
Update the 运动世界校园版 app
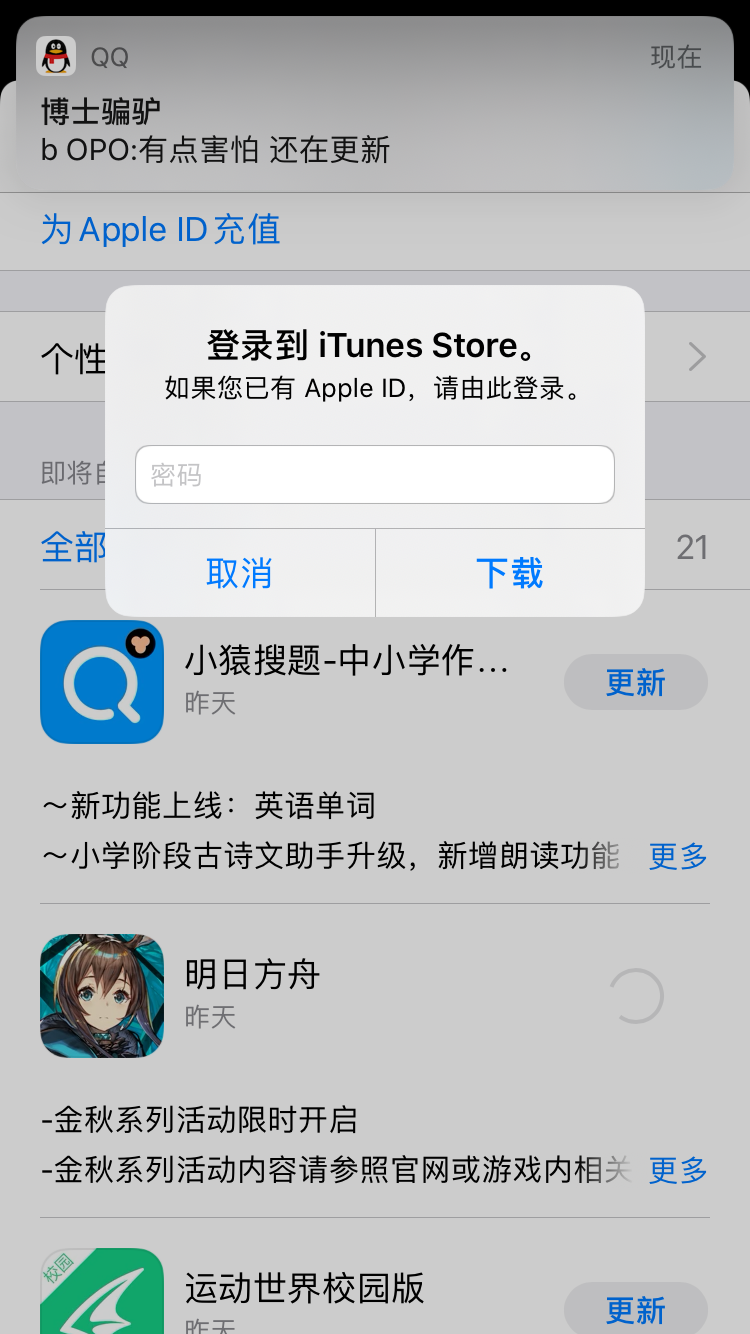tap(635, 1309)
